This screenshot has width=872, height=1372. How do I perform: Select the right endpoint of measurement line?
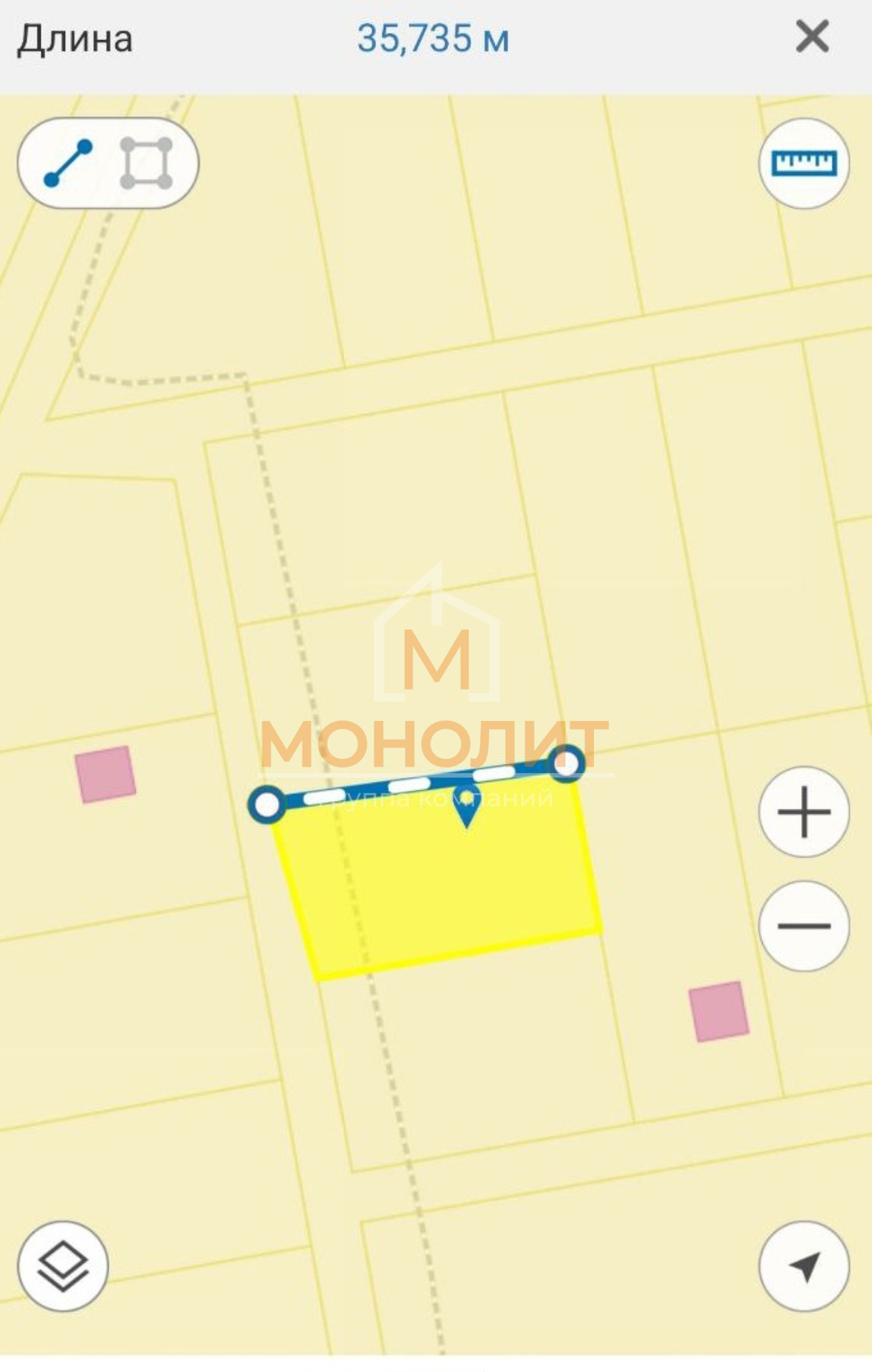567,763
